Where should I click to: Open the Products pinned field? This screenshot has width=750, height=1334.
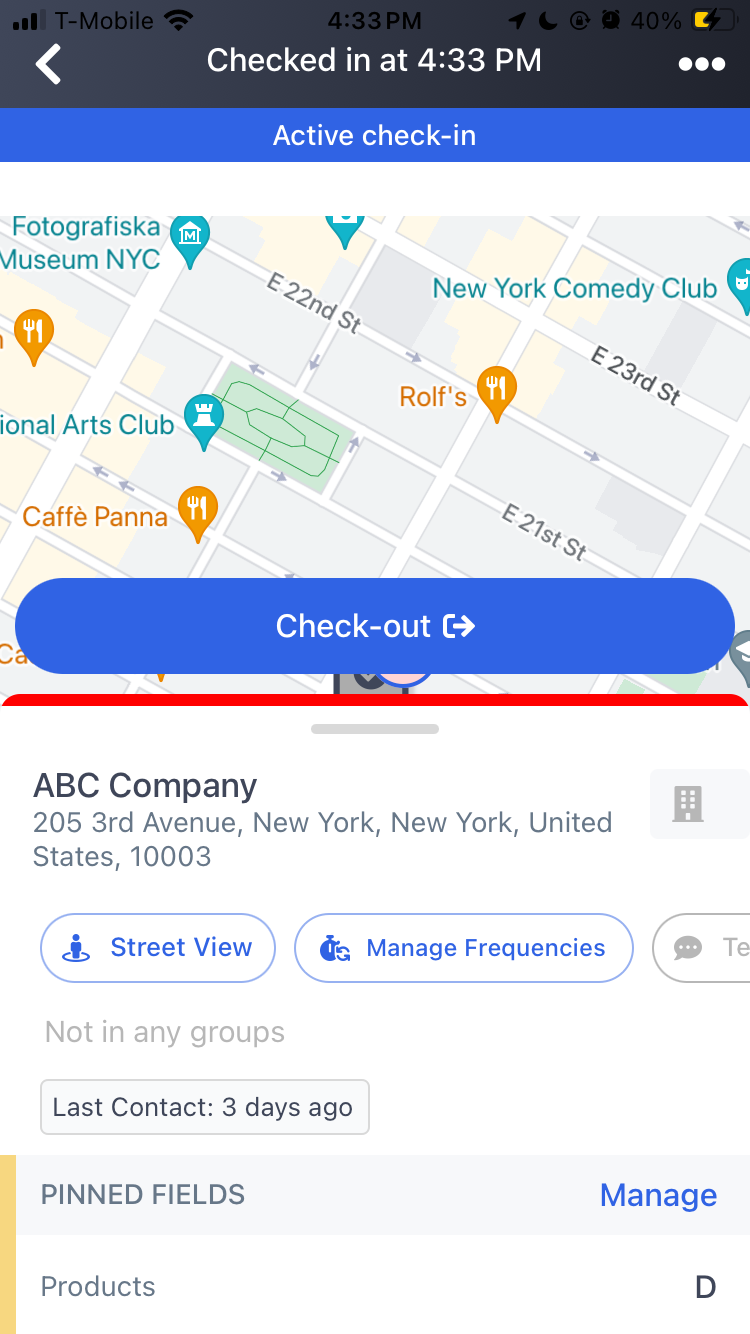click(375, 1286)
